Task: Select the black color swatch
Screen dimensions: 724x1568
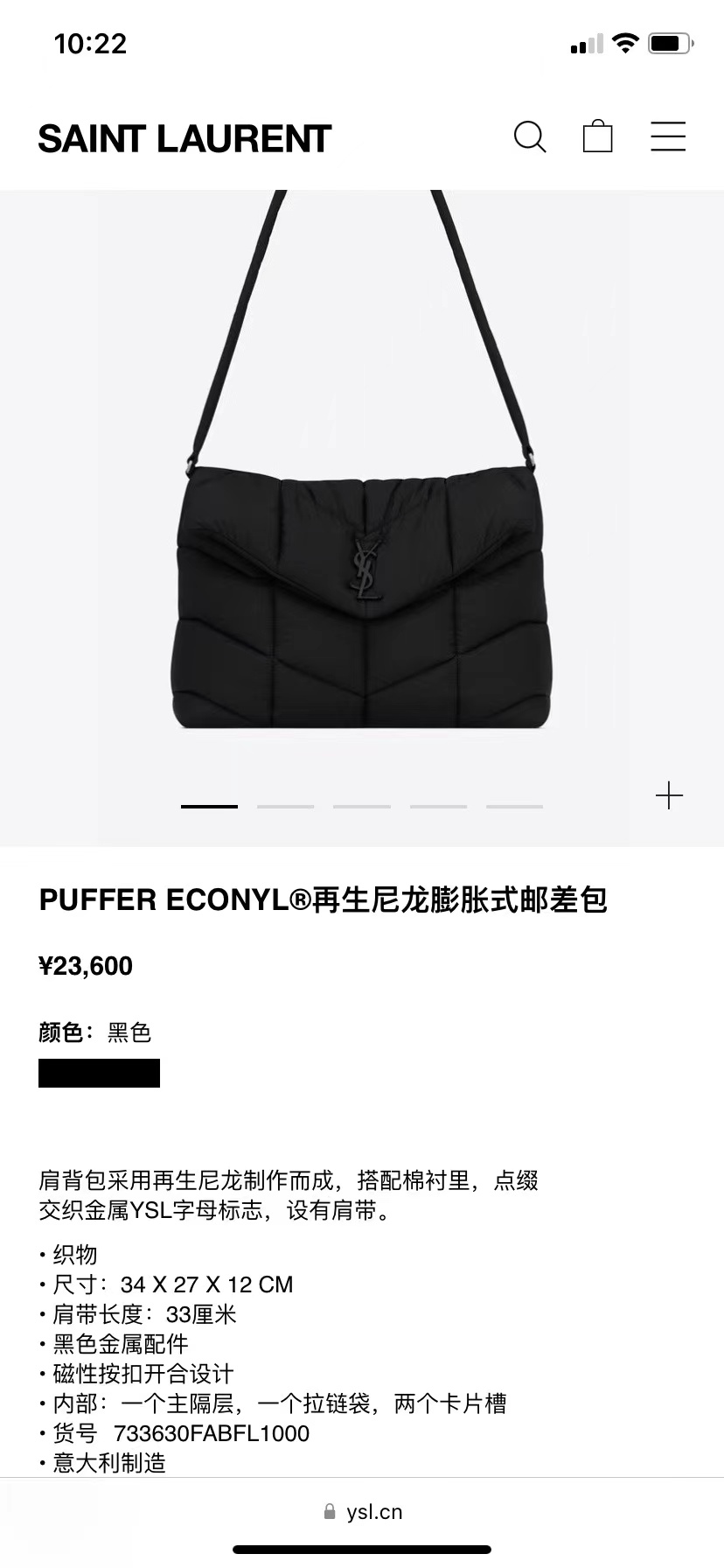Action: tap(99, 1073)
